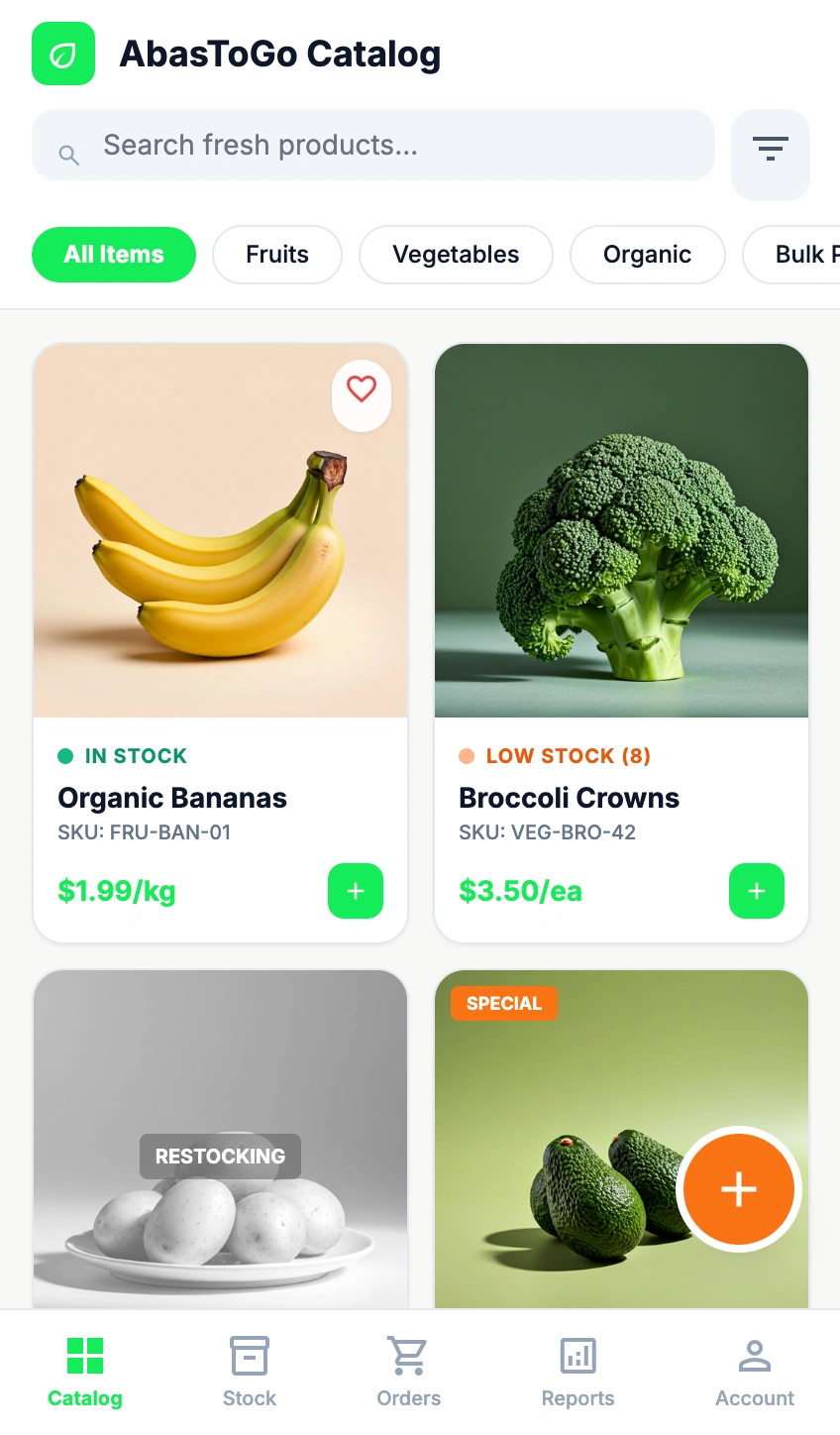
Task: Open the Reports tab
Action: click(x=577, y=1373)
